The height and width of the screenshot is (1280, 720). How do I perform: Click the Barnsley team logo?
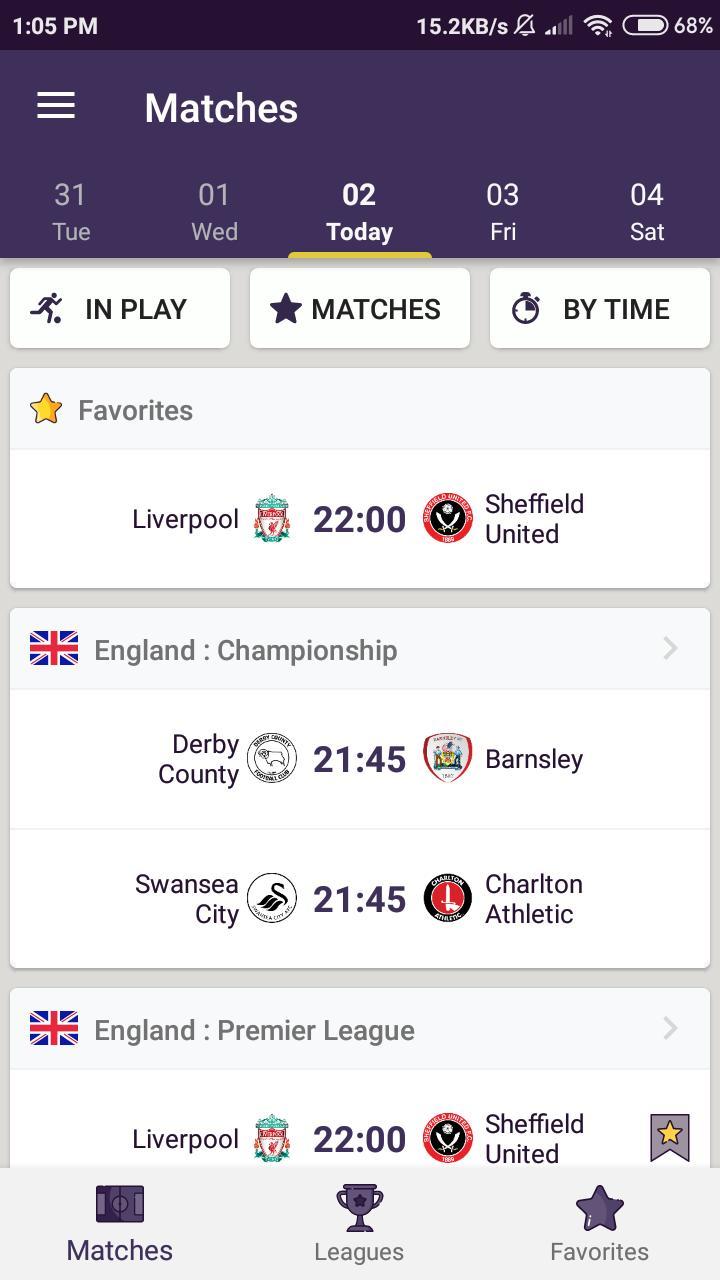(448, 758)
